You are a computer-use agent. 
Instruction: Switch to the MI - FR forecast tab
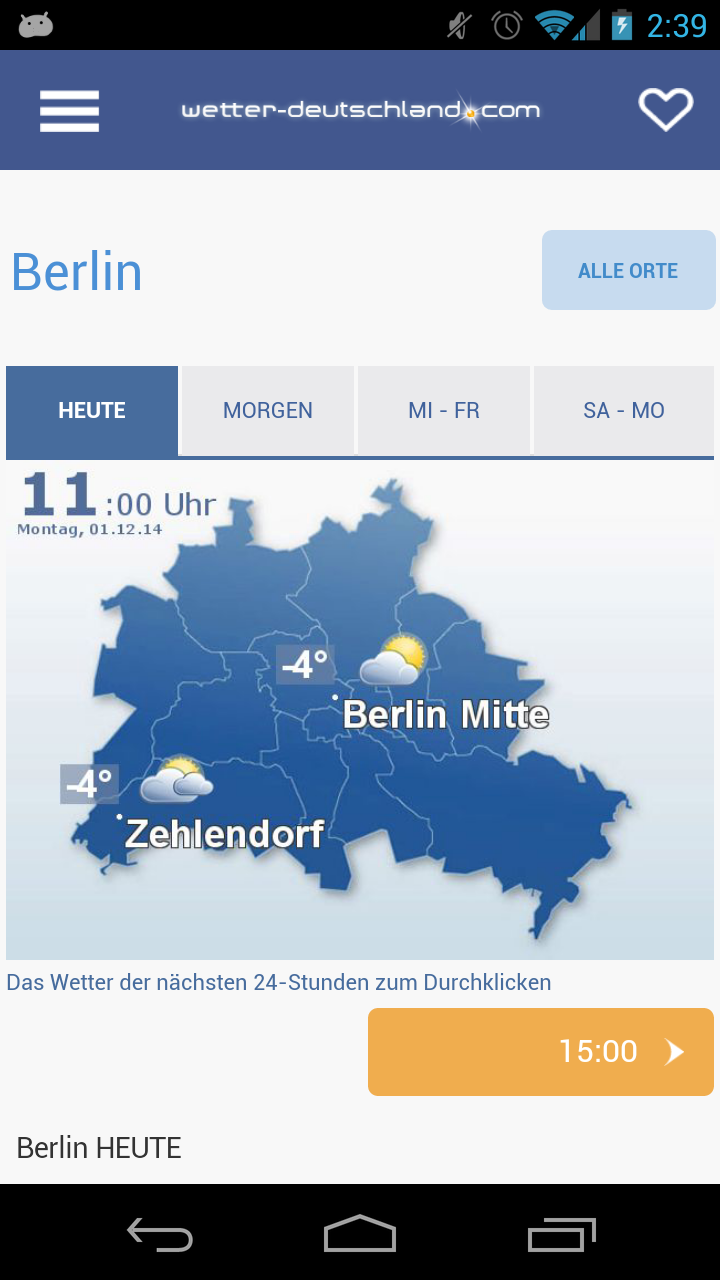pos(444,411)
